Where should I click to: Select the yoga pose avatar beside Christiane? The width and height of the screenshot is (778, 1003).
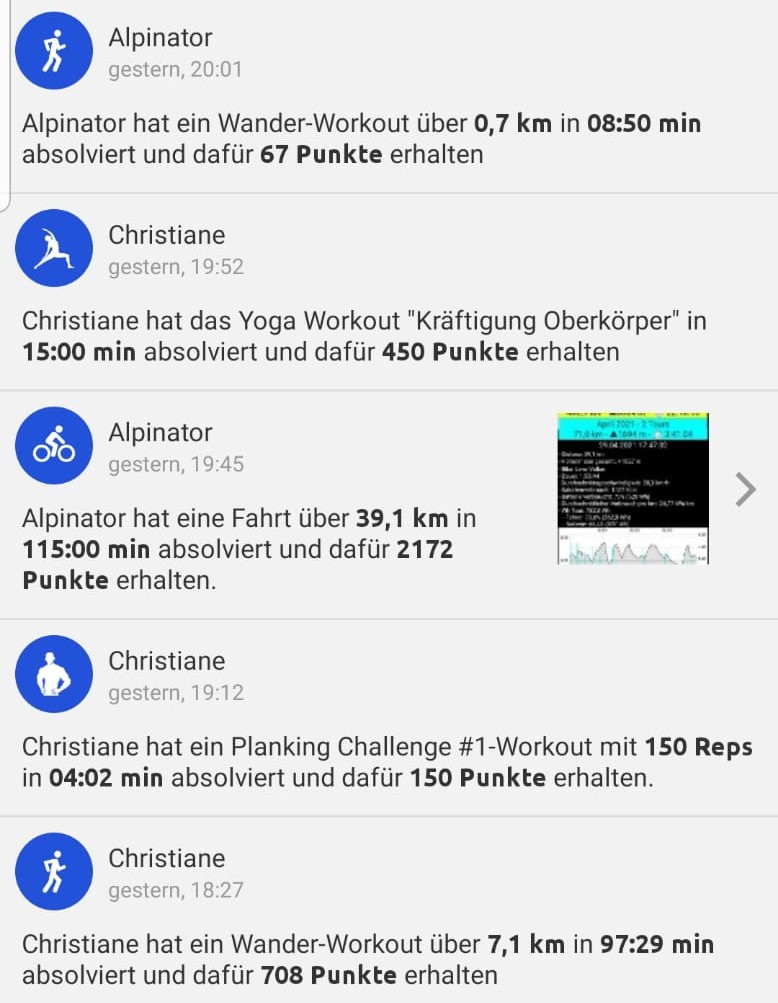54,248
